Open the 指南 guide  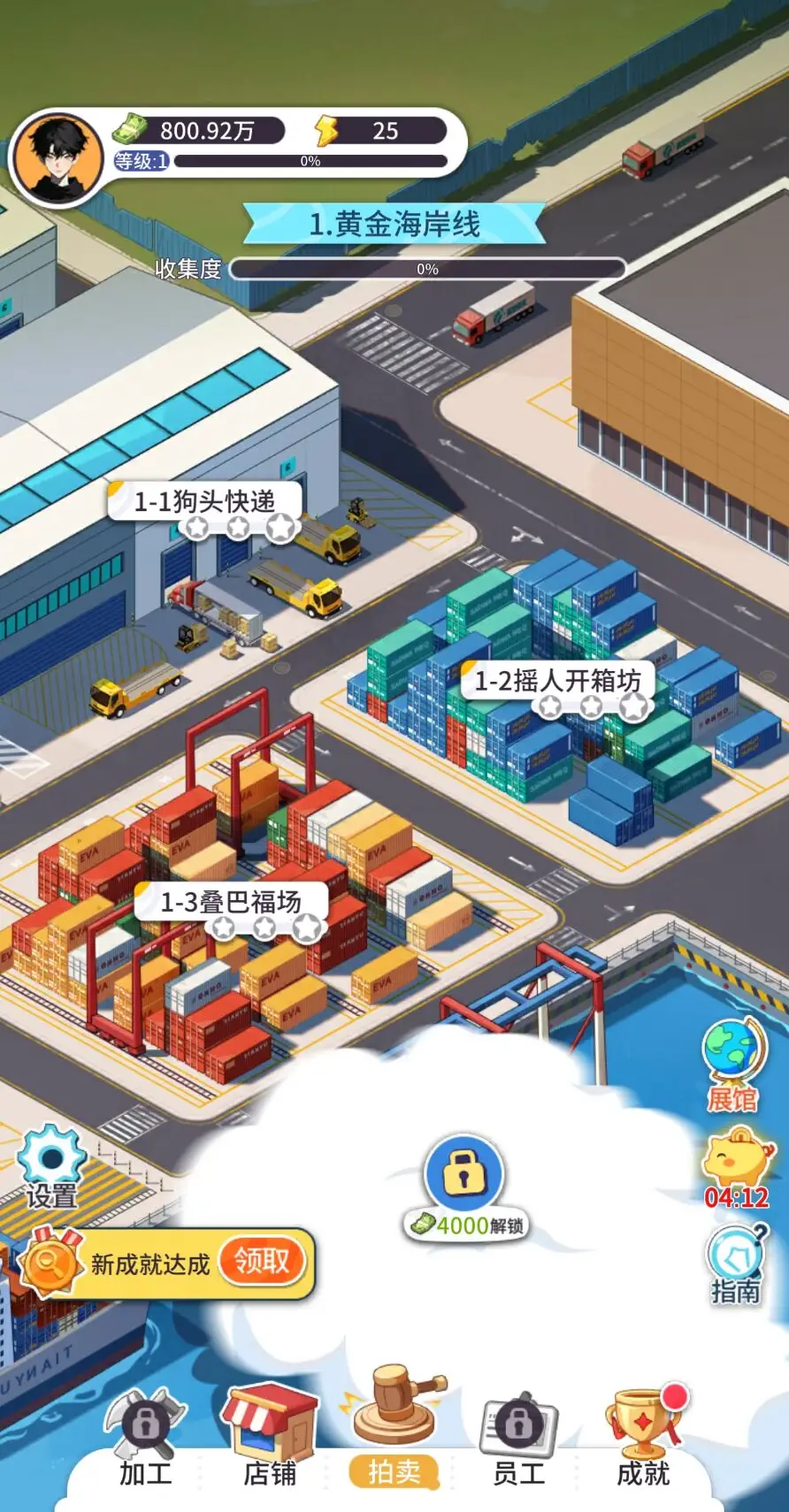(735, 1264)
